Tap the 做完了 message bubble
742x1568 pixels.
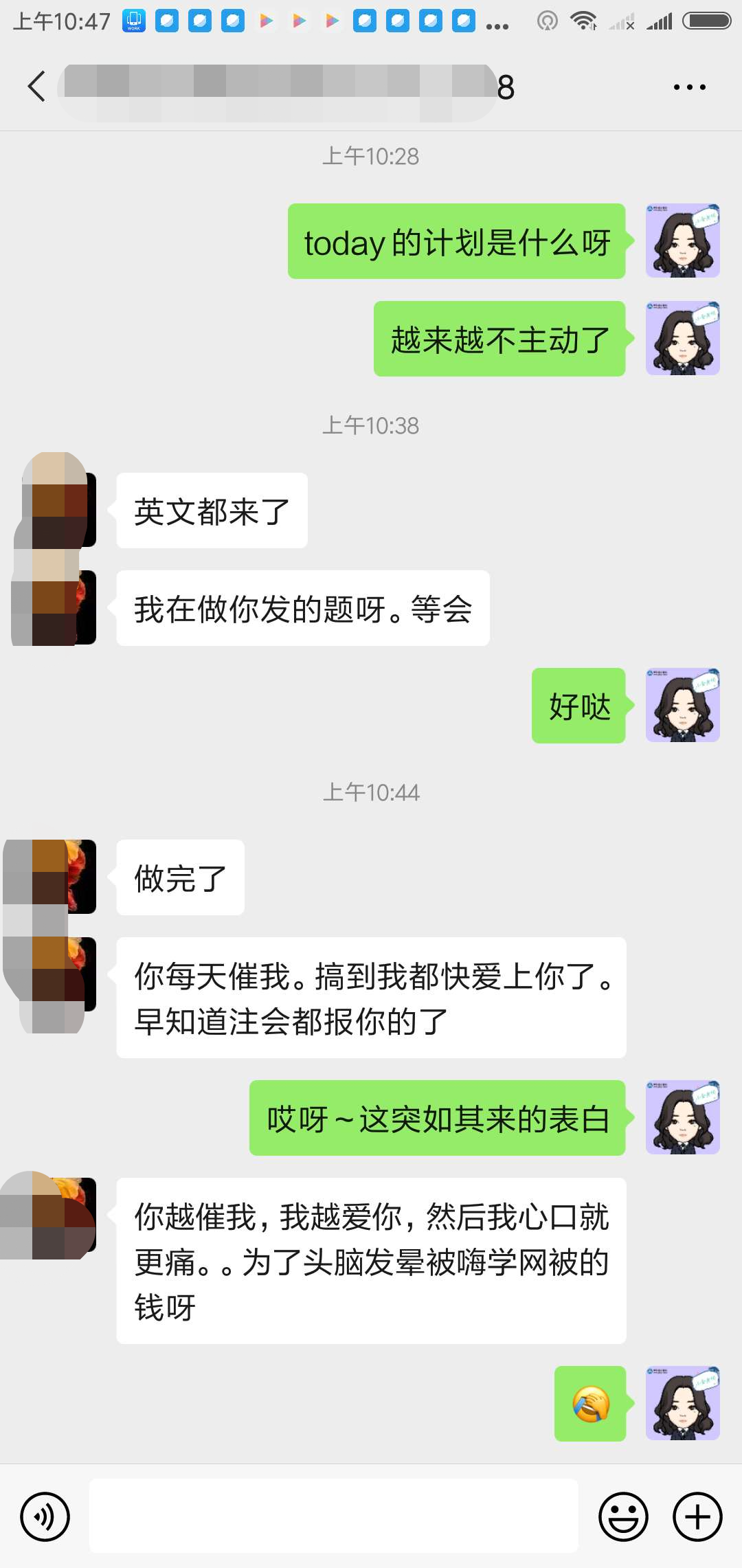click(x=179, y=877)
